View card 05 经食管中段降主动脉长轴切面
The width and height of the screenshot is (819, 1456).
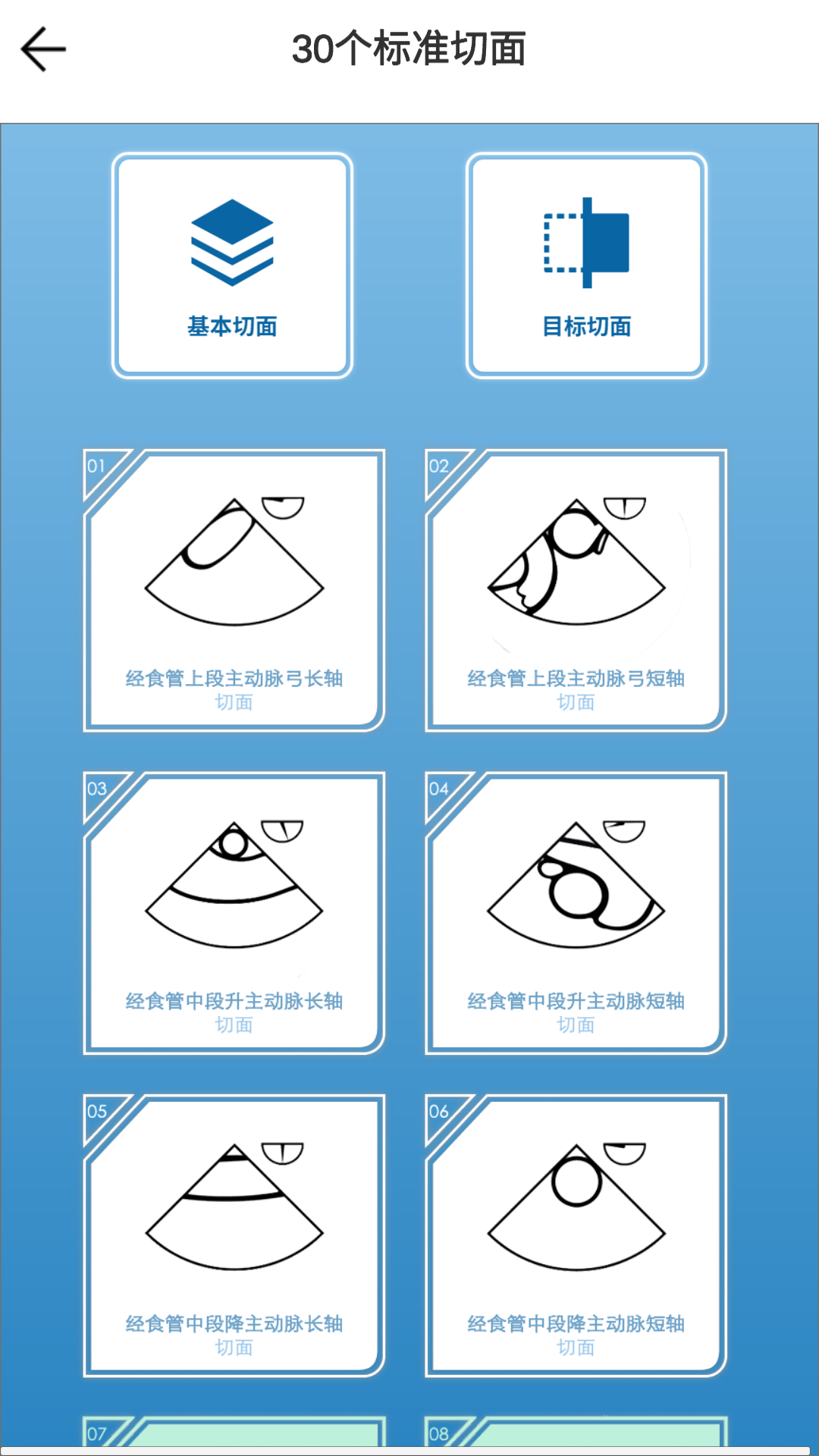coord(234,1235)
